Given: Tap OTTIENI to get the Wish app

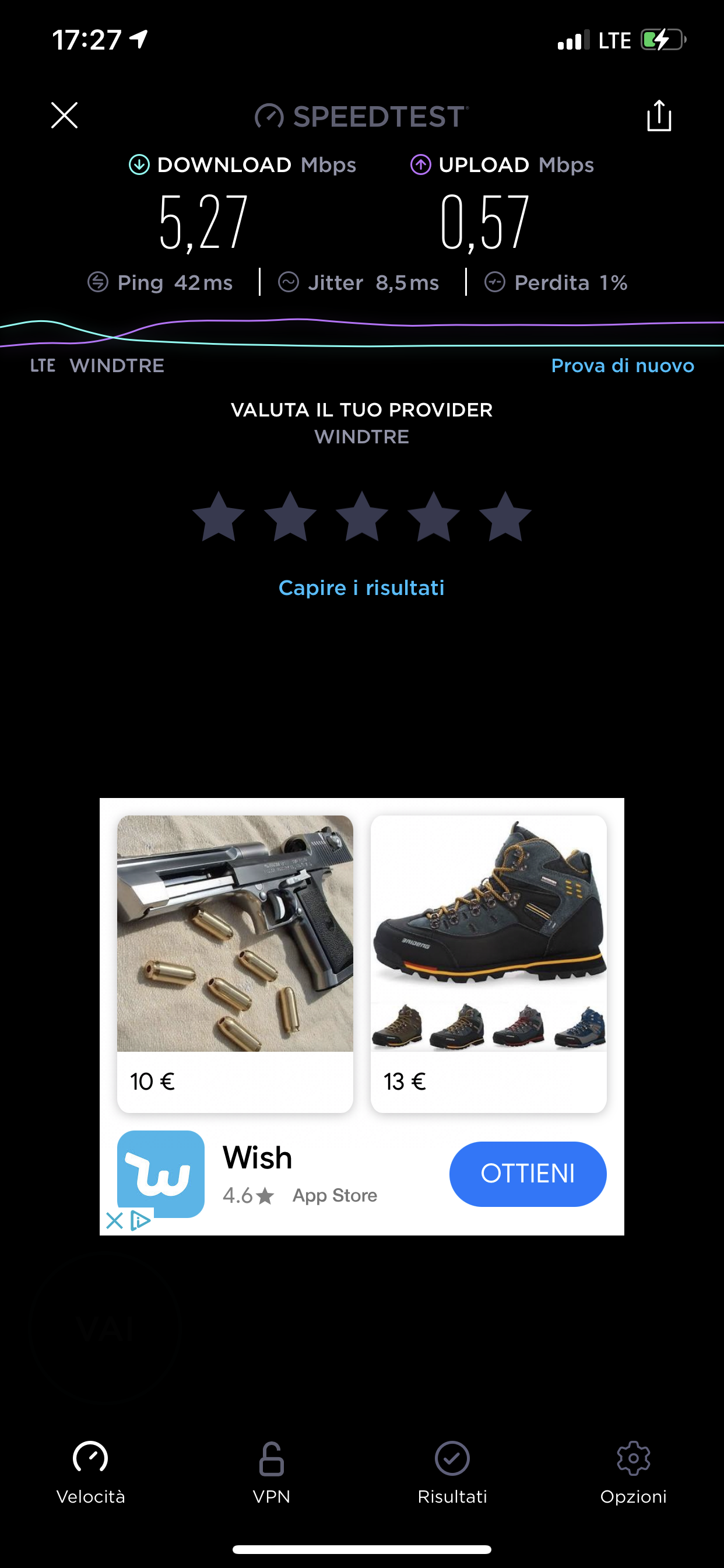Looking at the screenshot, I should coord(528,1174).
